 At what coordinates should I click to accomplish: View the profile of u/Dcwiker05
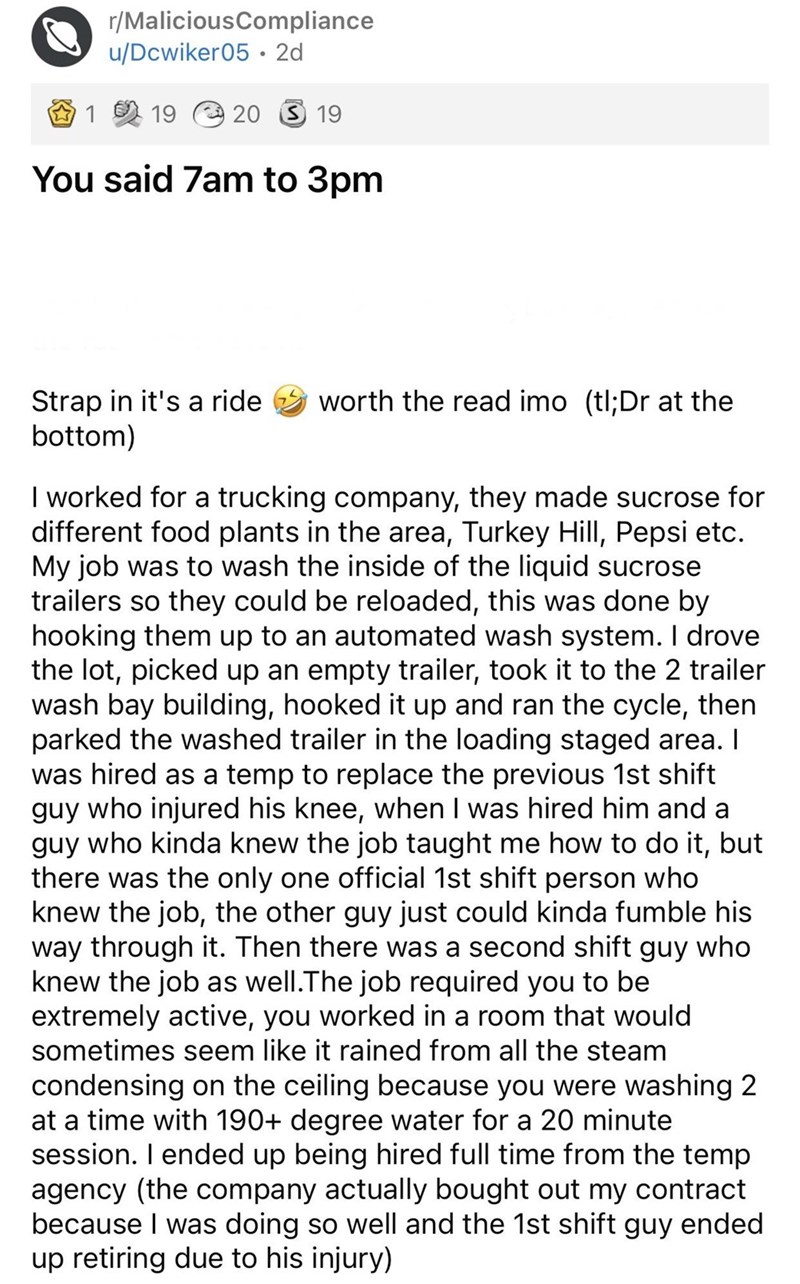tap(178, 54)
